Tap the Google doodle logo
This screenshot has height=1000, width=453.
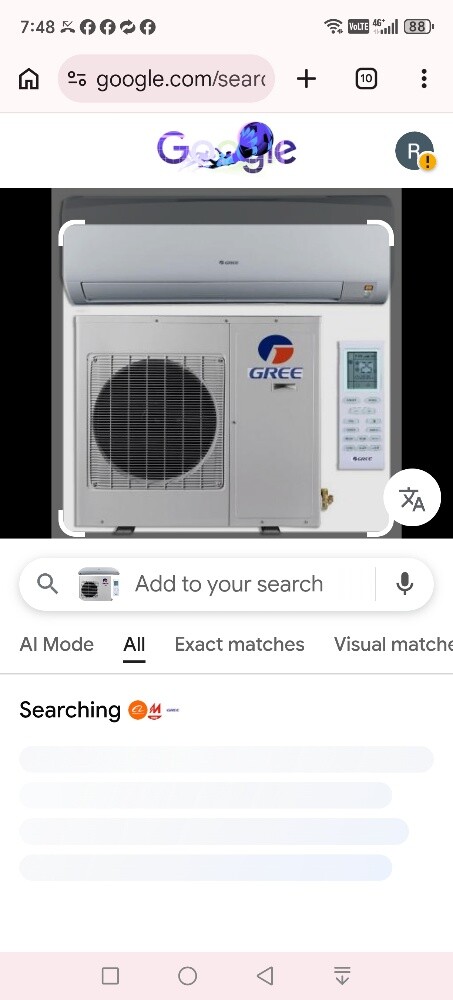click(226, 149)
